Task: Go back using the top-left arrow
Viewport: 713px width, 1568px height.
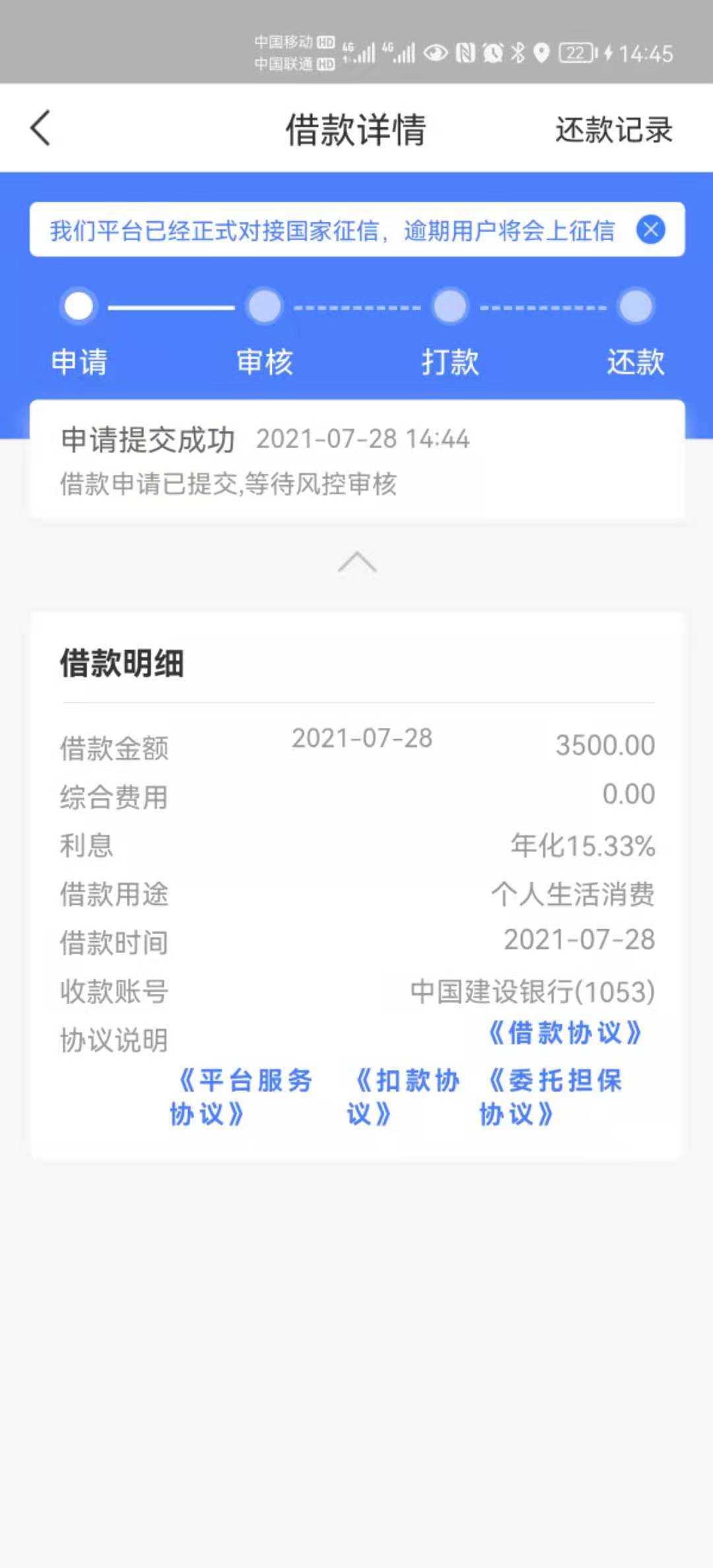Action: (x=40, y=128)
